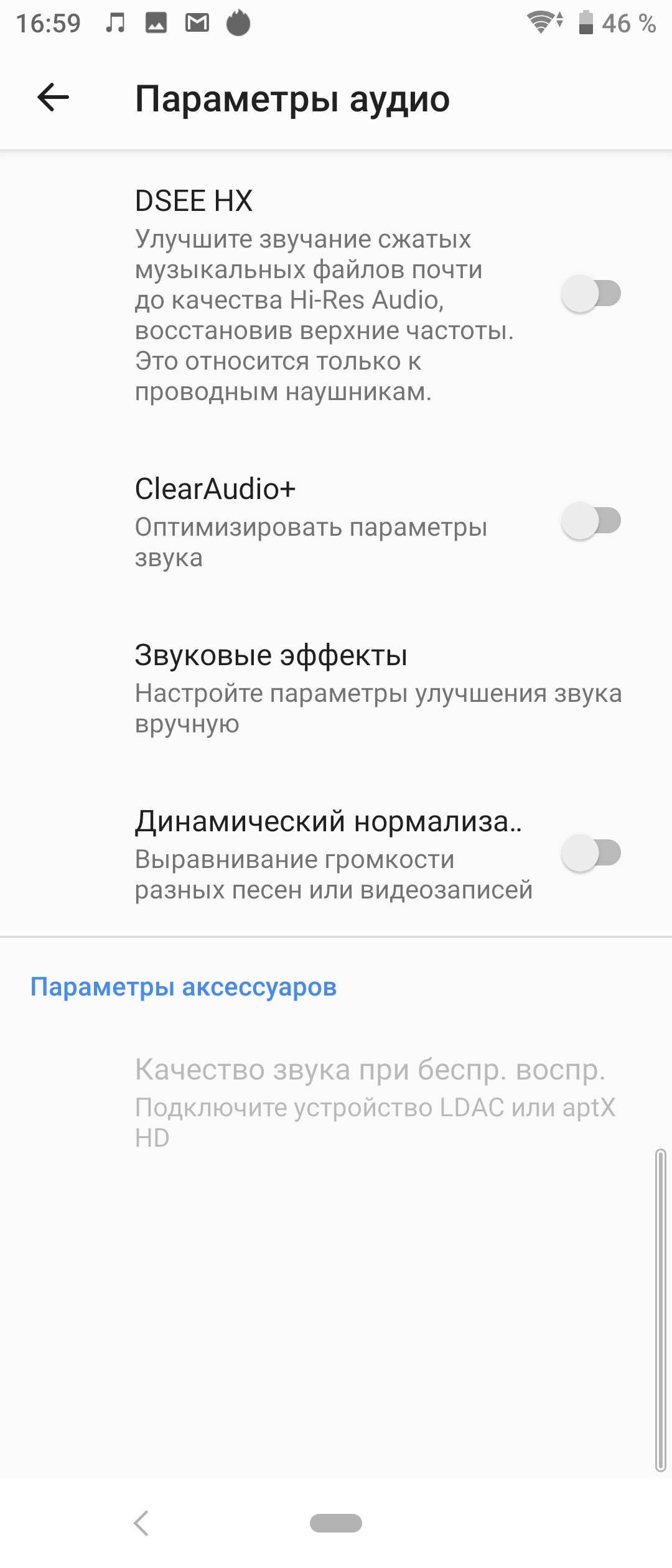
Task: Toggle Динамический нормализатор switch
Action: (590, 853)
